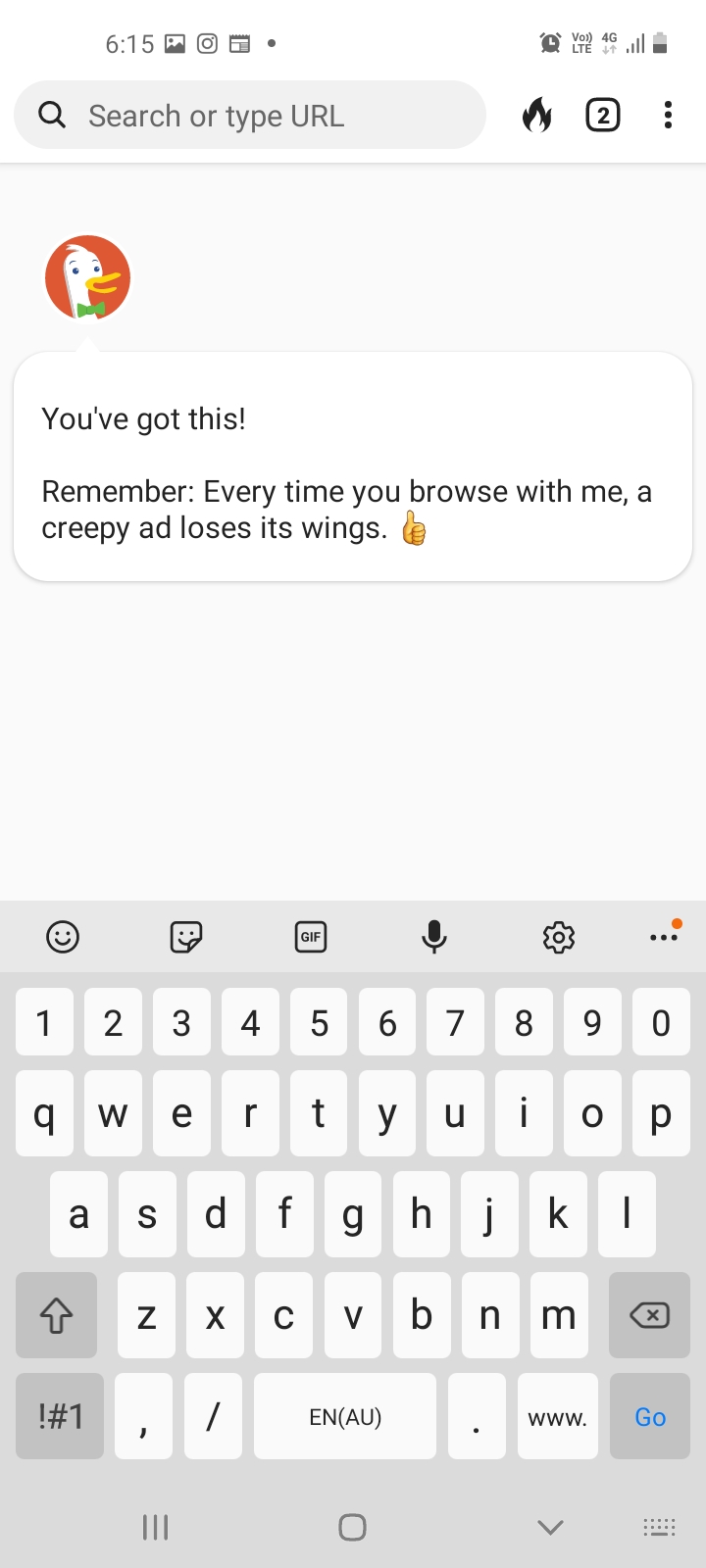Toggle Shift for uppercase typing
Viewport: 706px width, 1568px height.
56,1315
